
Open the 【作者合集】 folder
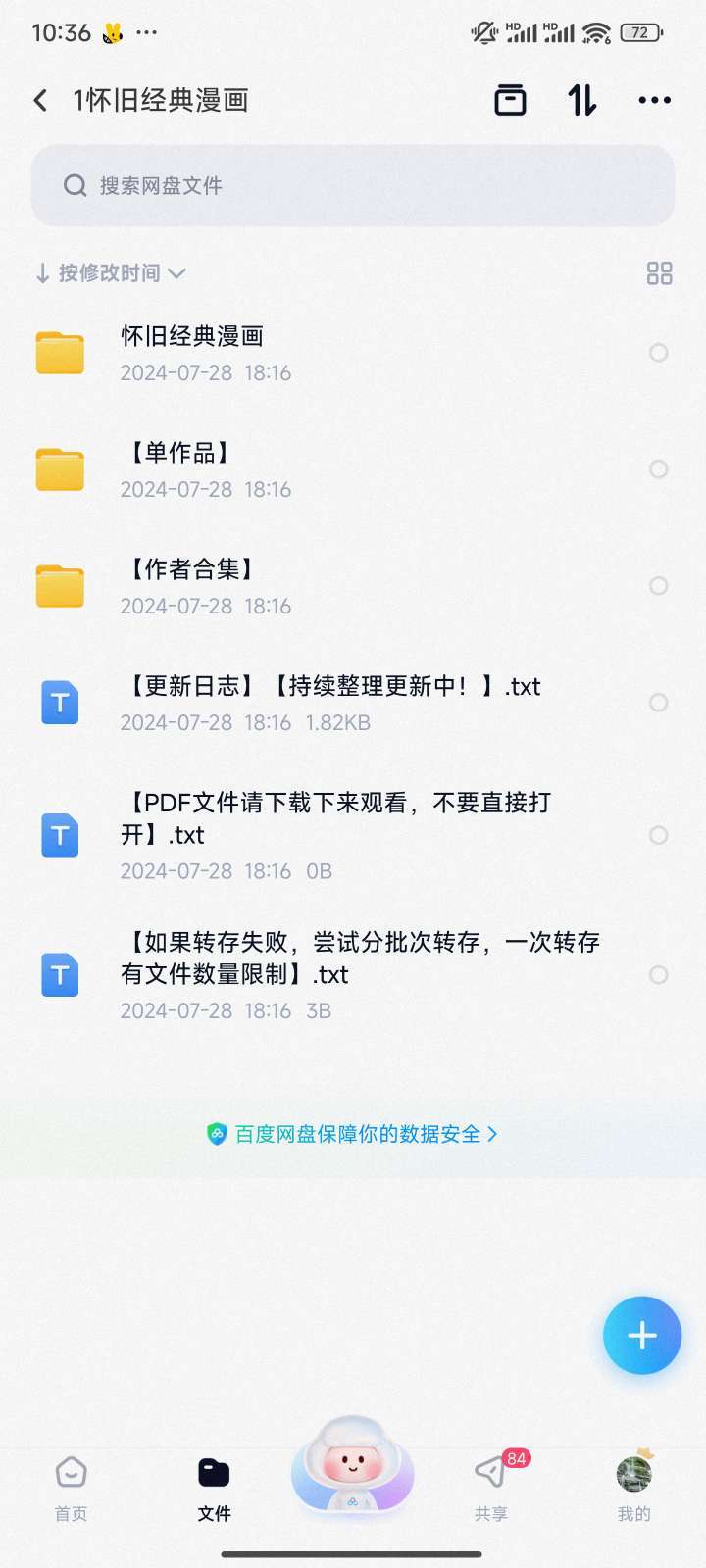pos(353,586)
